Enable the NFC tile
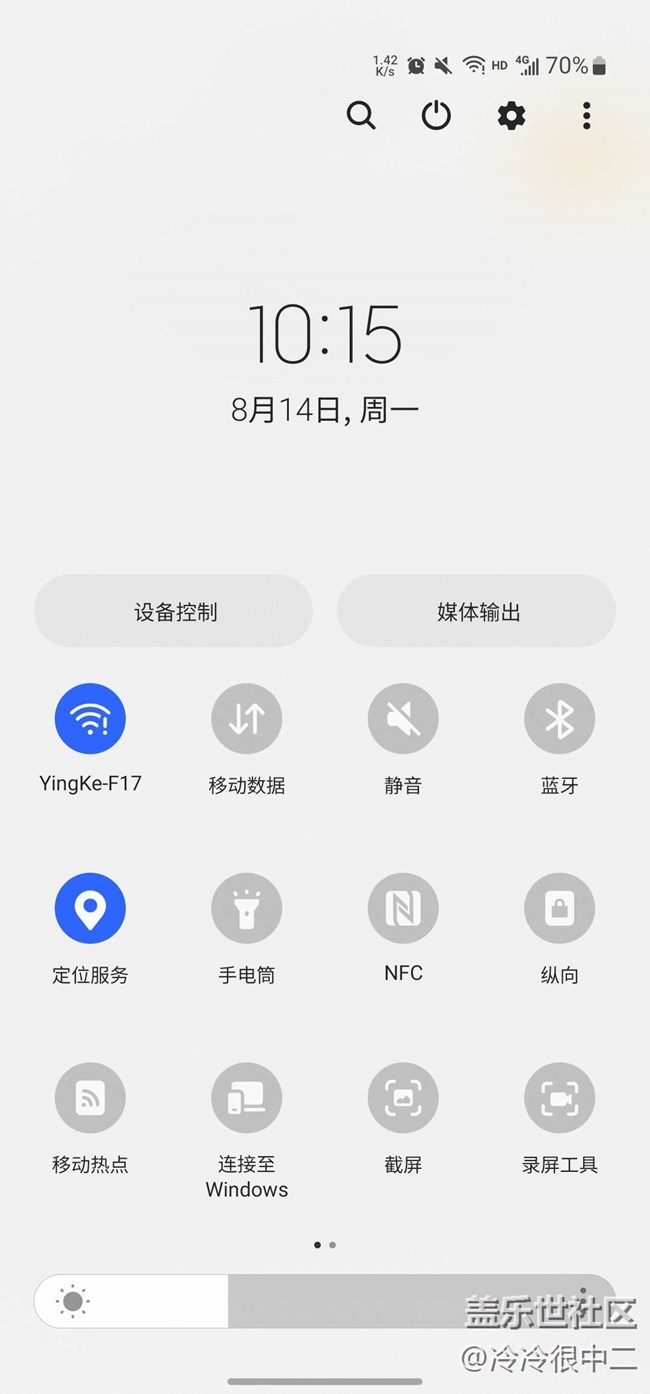The image size is (650, 1394). (403, 908)
